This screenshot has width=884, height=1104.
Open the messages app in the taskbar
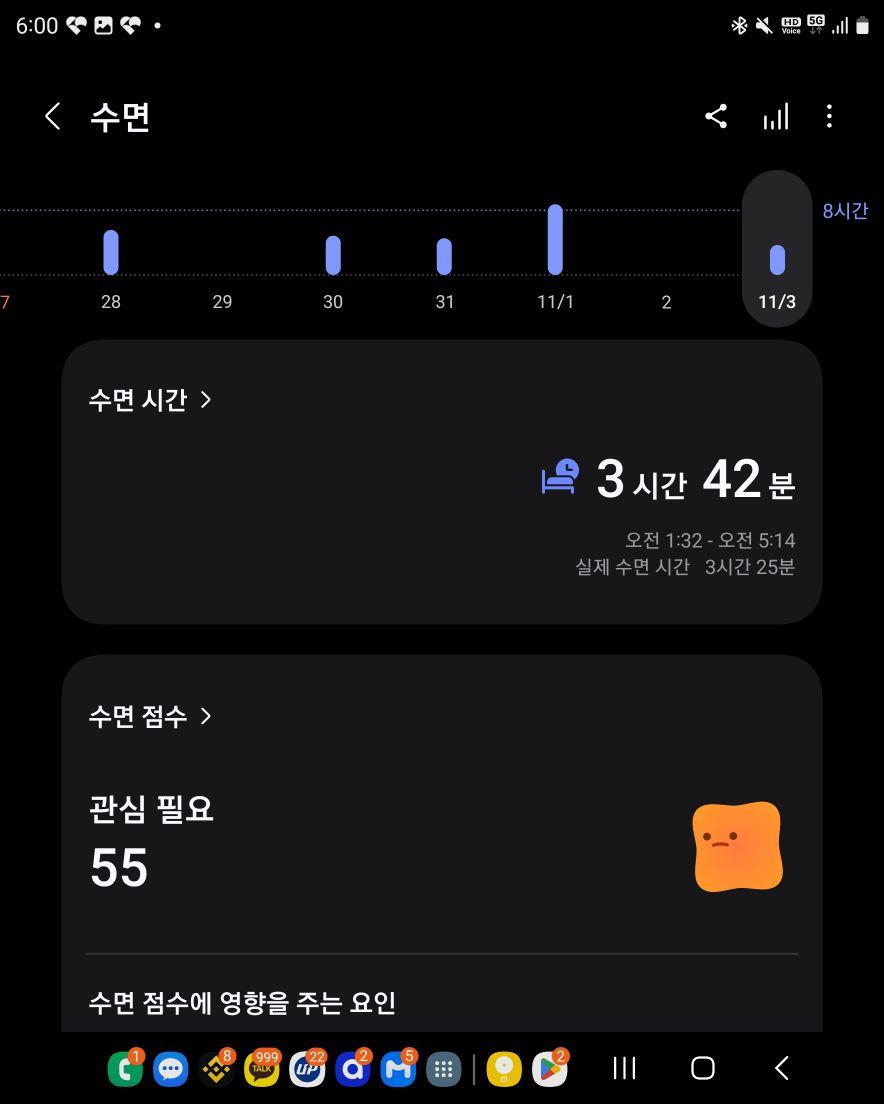[171, 1069]
